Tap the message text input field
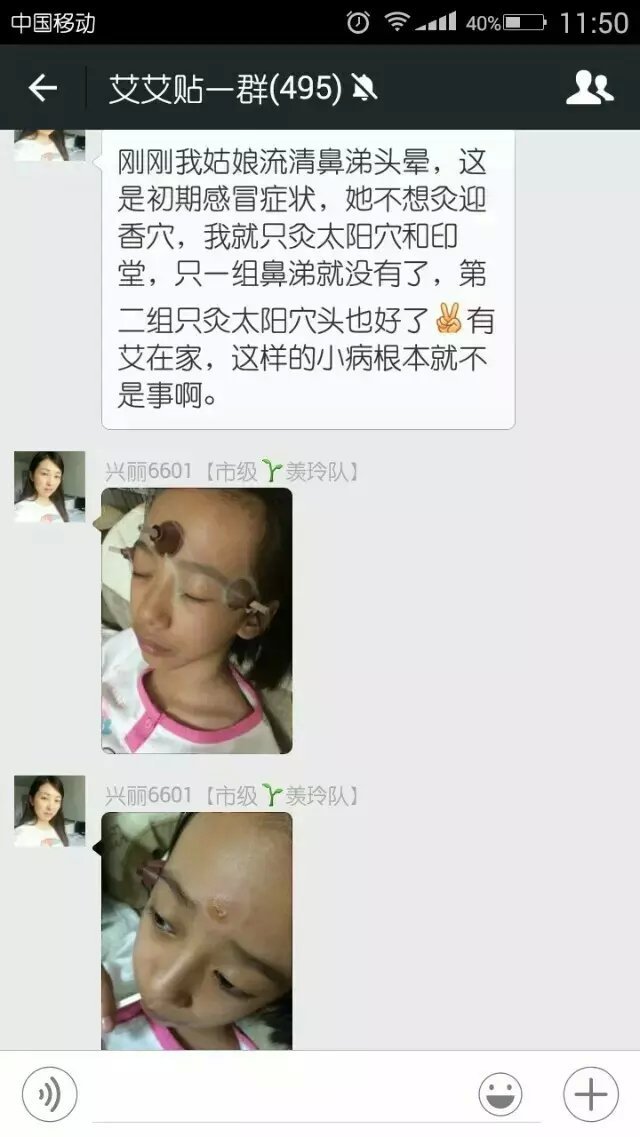 (275, 1095)
